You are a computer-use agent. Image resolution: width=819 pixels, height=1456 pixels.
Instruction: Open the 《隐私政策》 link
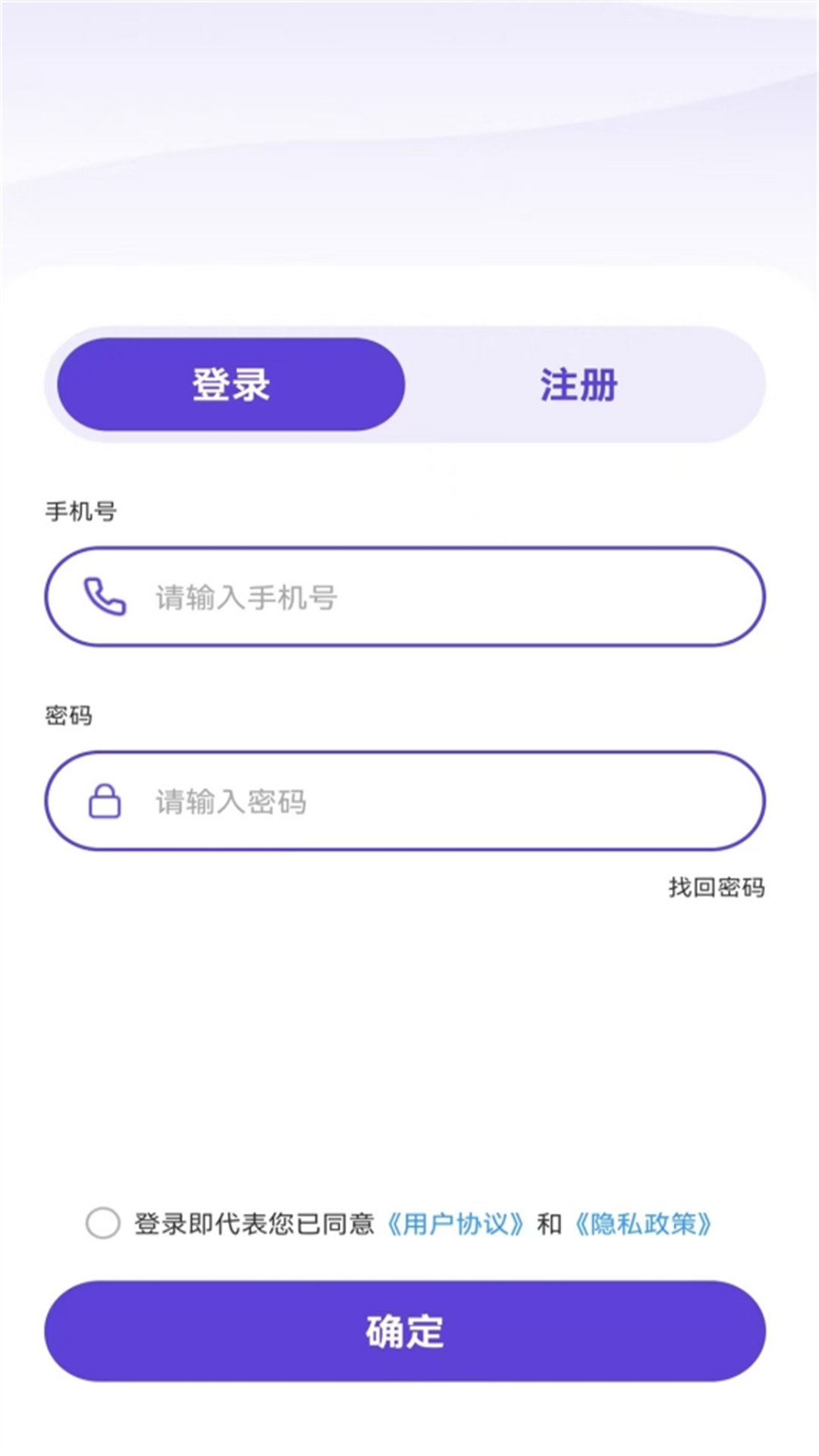point(643,1224)
